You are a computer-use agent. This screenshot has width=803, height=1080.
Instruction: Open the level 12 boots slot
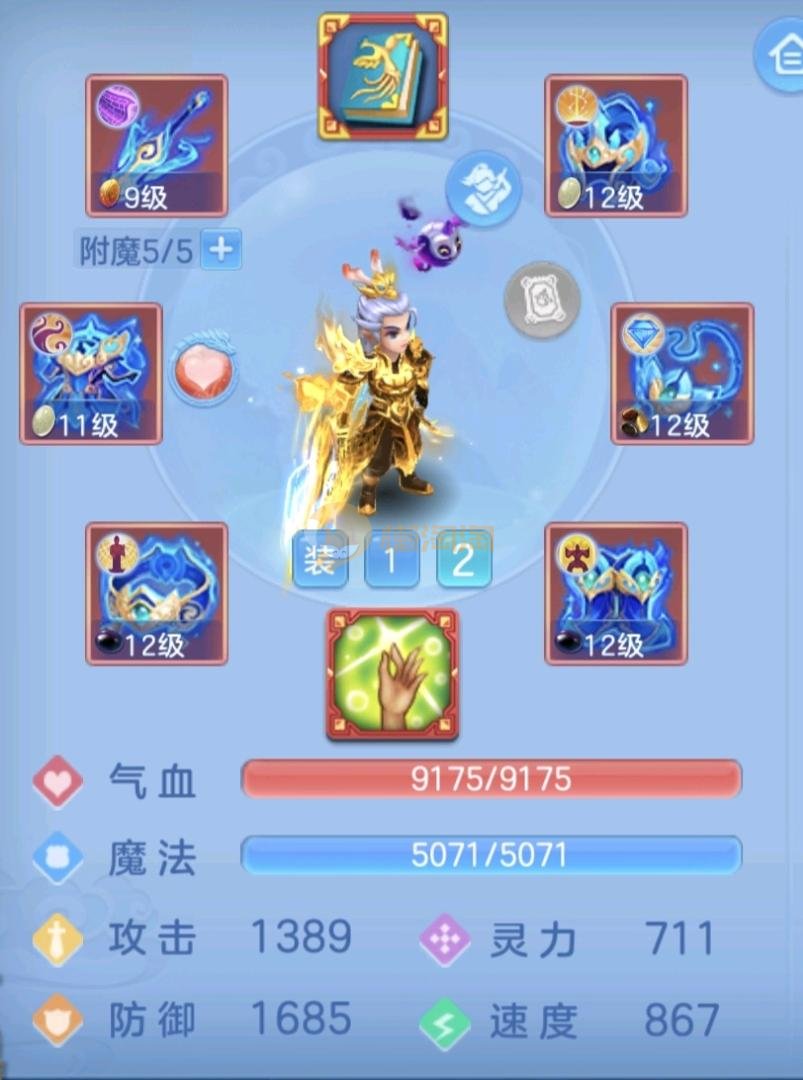pos(615,593)
